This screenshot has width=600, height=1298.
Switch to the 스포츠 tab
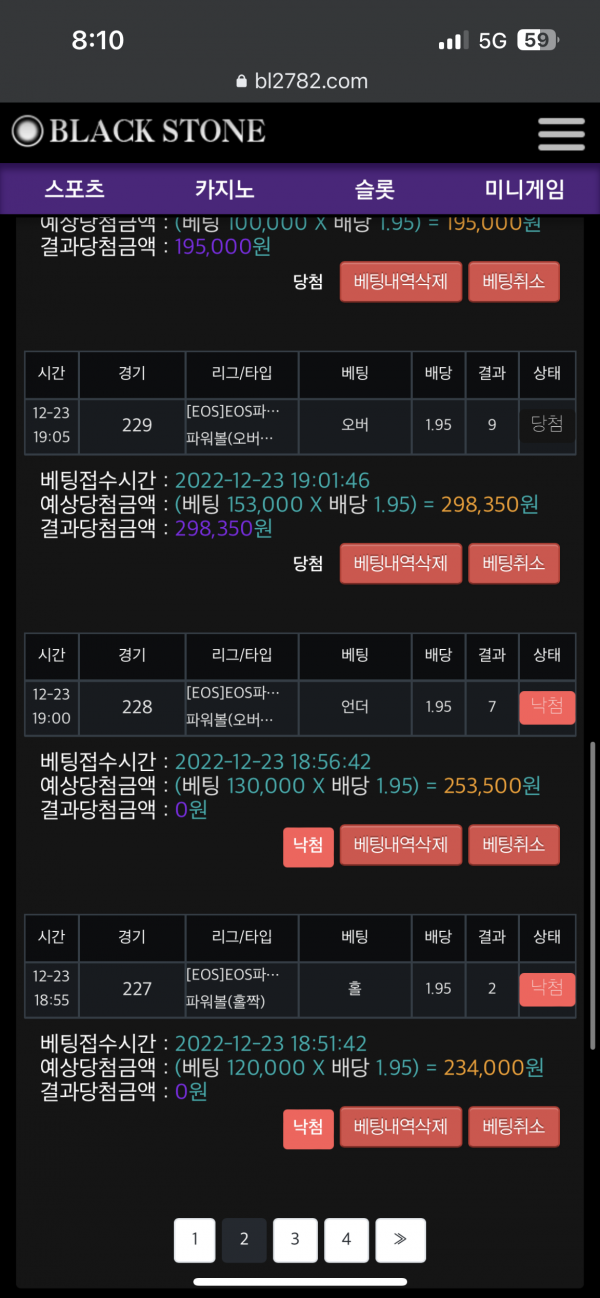74,189
